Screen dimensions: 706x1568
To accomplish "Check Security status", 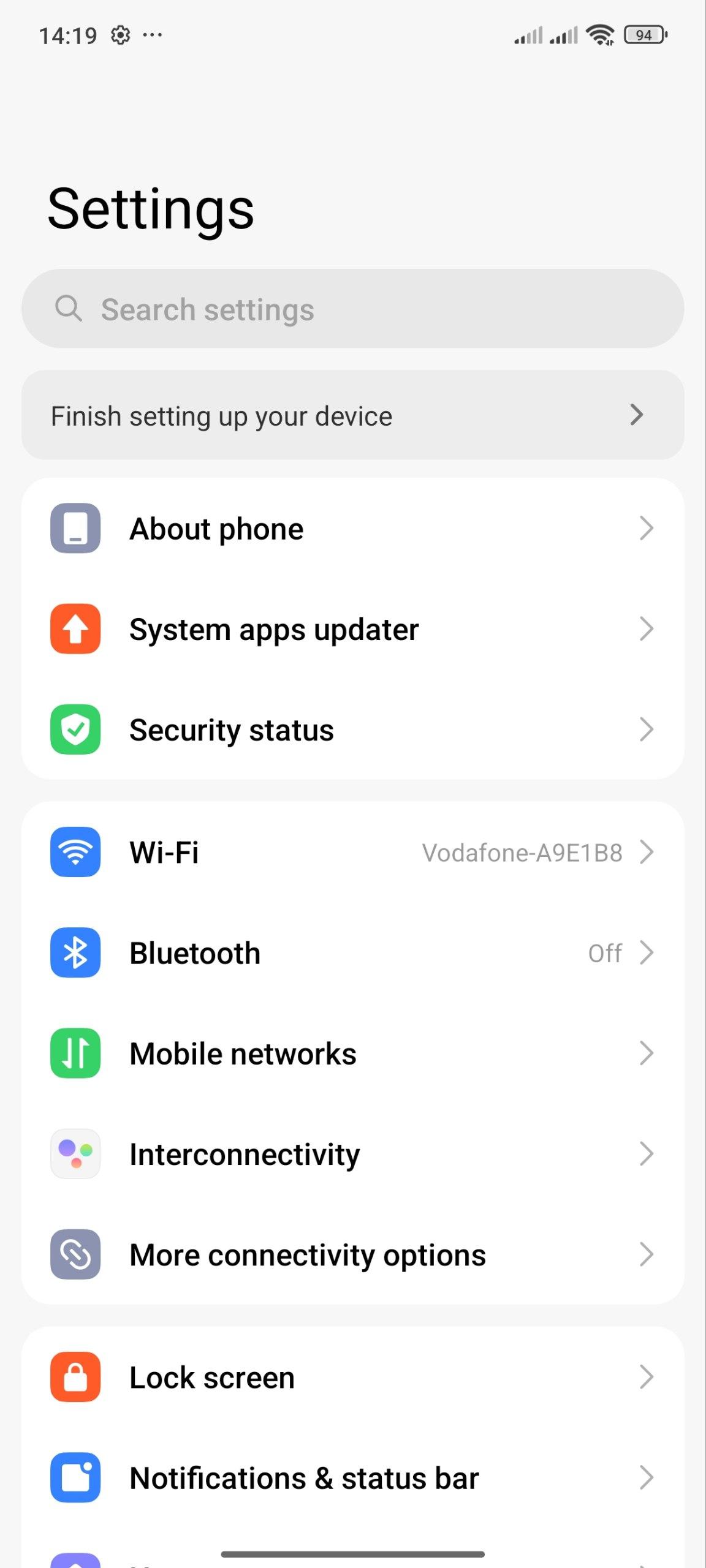I will point(352,729).
